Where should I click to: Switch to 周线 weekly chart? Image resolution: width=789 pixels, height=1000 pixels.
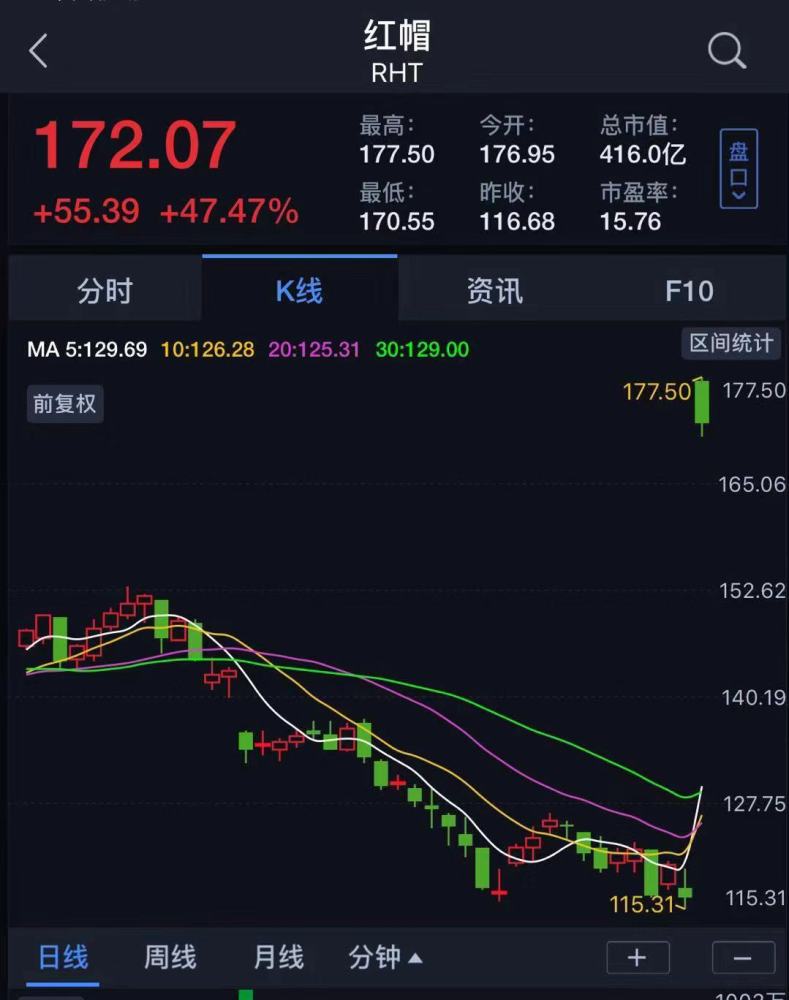point(170,957)
